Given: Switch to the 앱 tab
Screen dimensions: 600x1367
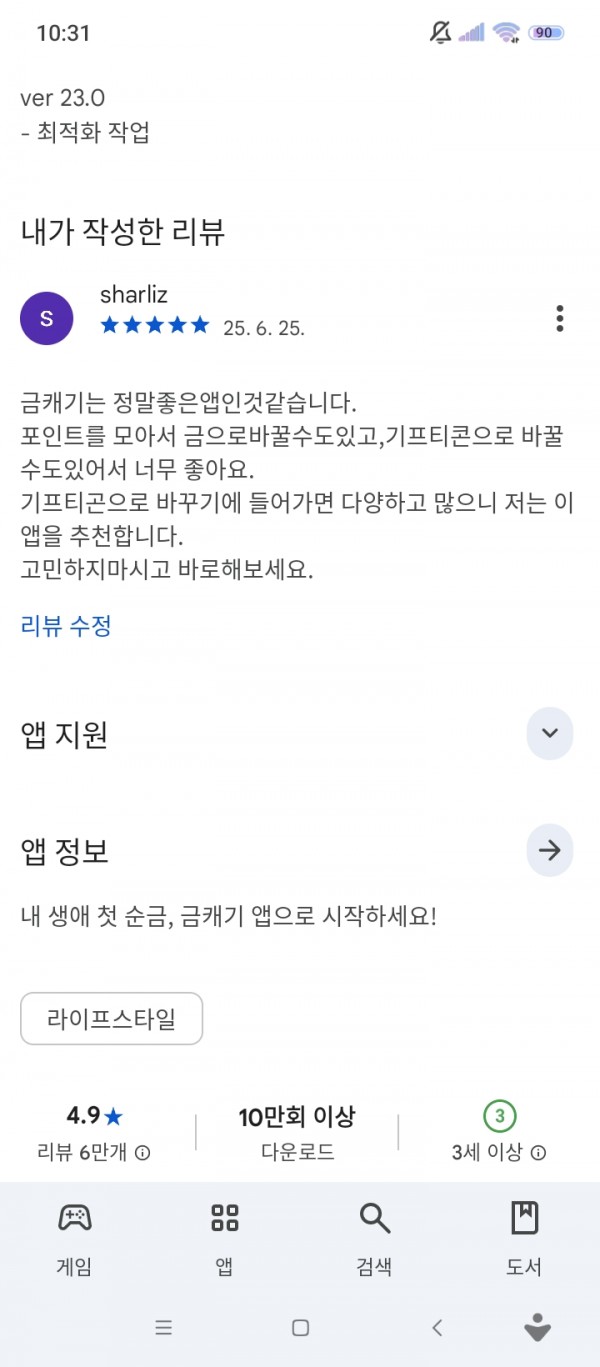Looking at the screenshot, I should (x=225, y=1239).
